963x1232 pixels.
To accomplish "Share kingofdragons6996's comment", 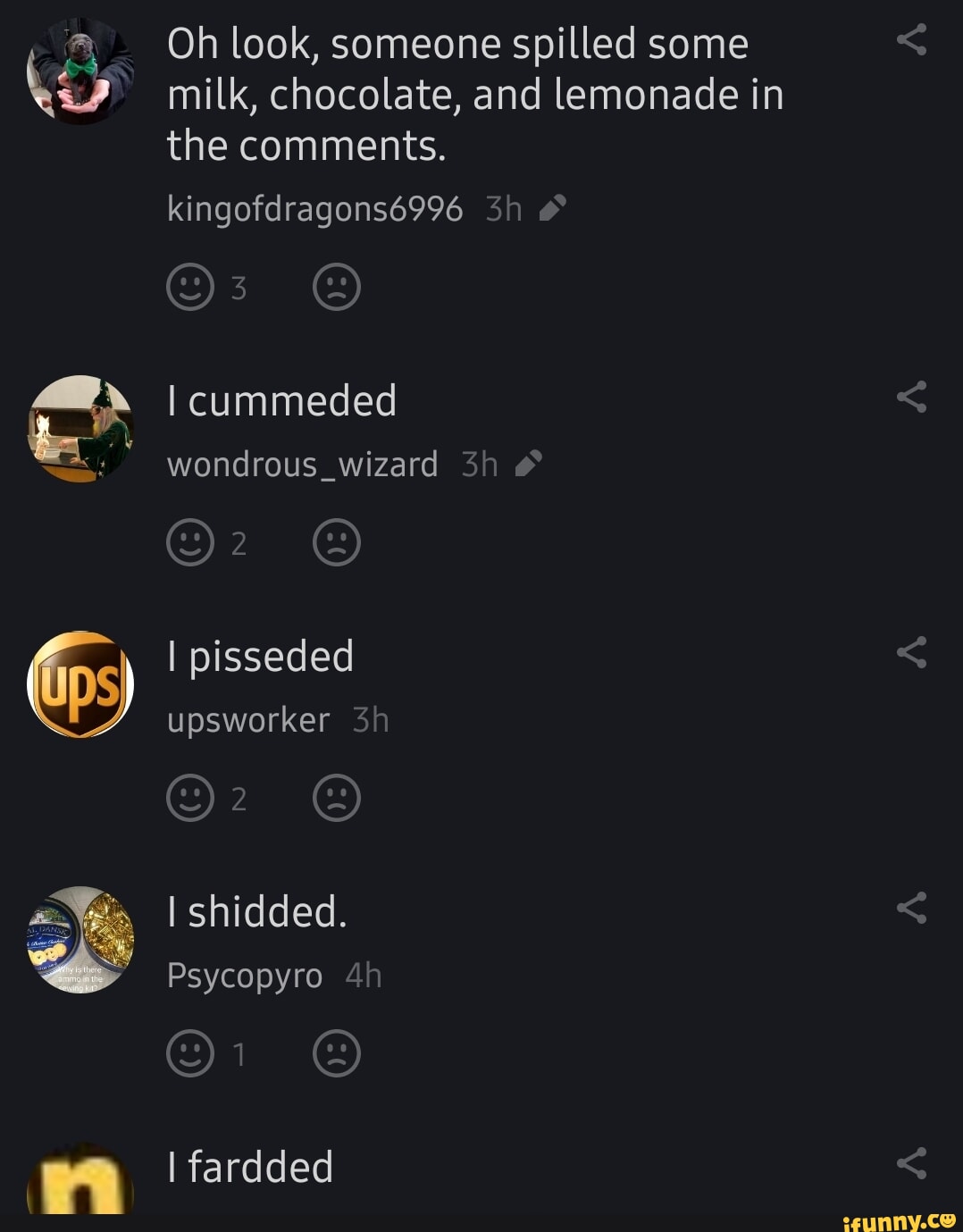I will [x=911, y=41].
